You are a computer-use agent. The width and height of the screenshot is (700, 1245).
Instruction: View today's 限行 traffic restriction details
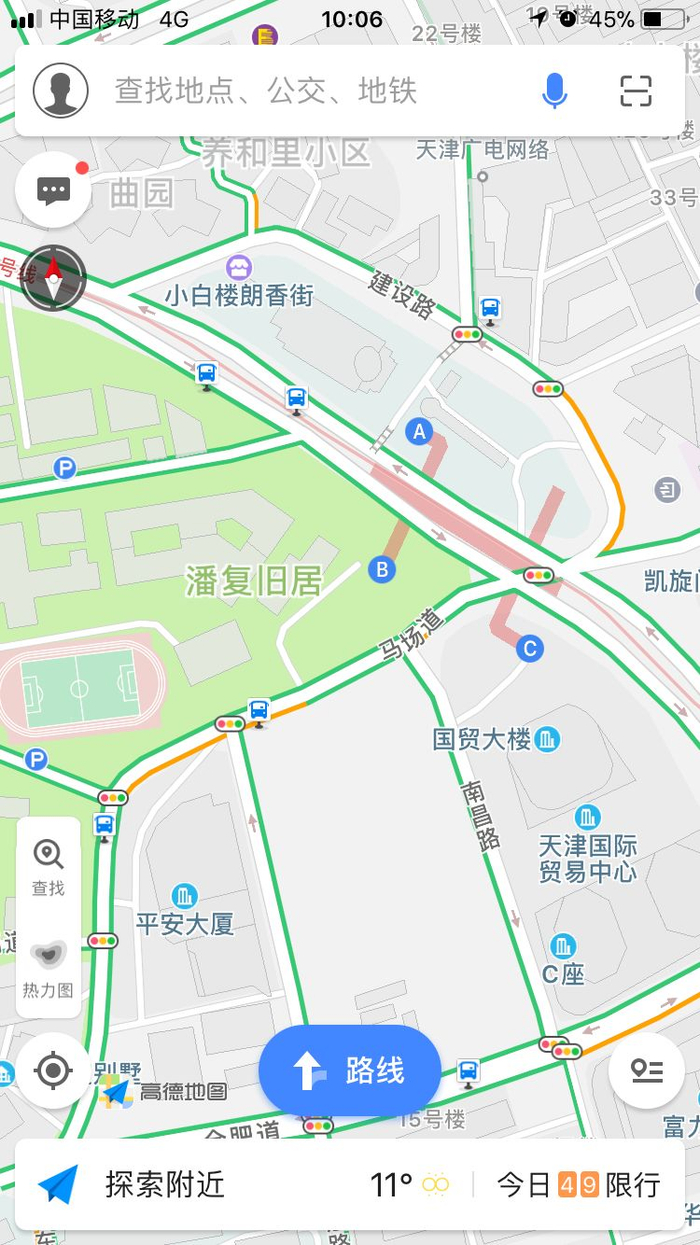coord(578,1185)
